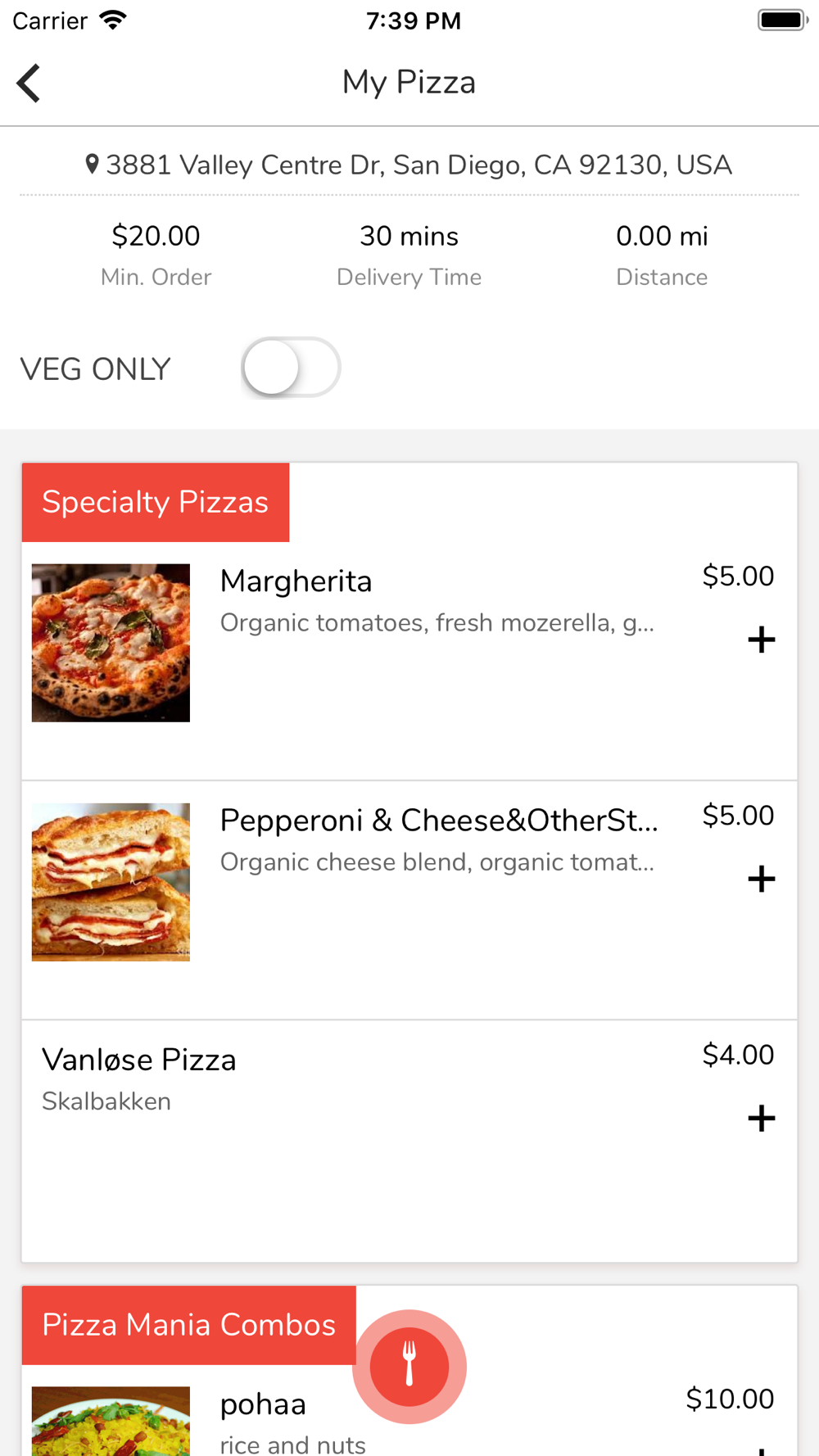This screenshot has height=1456, width=819.
Task: Add Vanløse Pizza to the order
Action: coord(761,1118)
